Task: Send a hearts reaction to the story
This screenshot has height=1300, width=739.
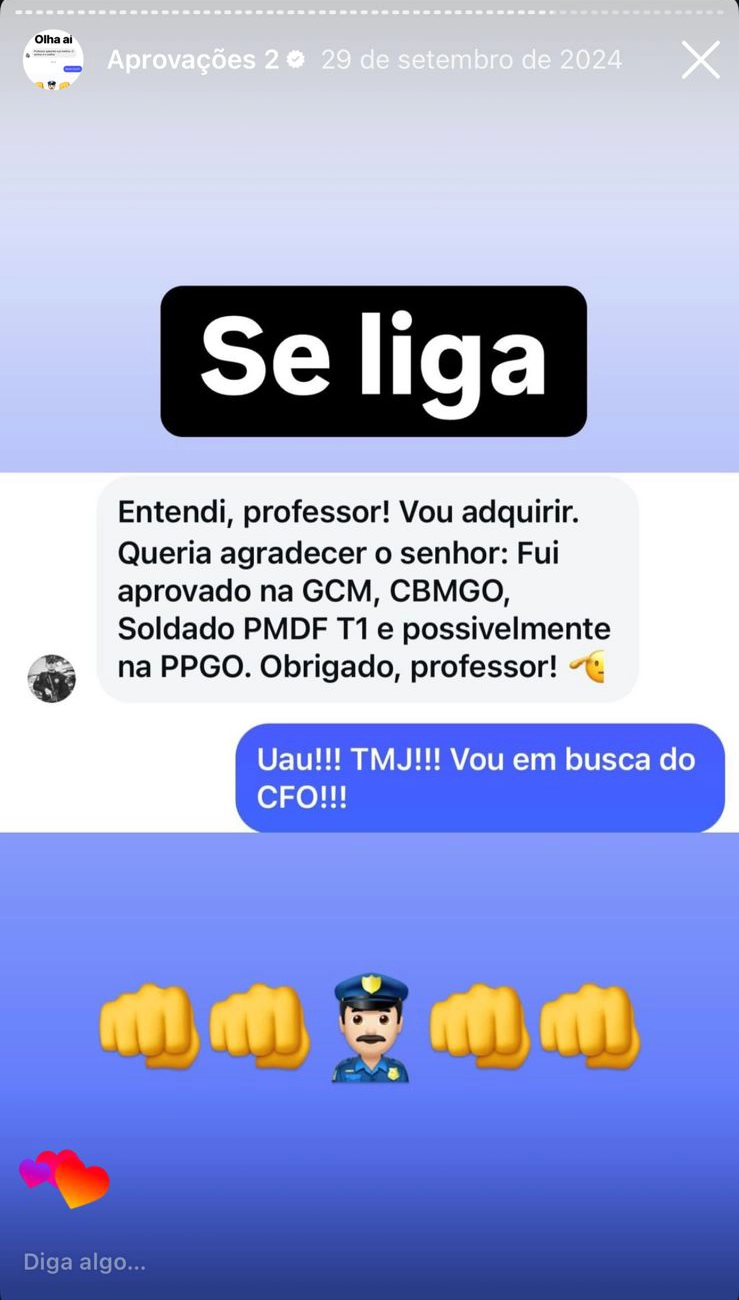Action: tap(65, 1178)
